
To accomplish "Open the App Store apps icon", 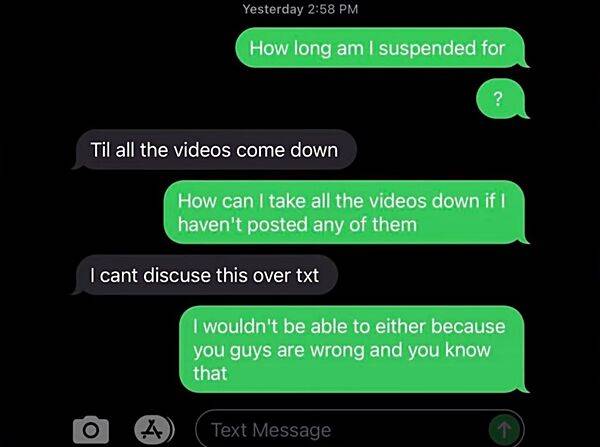I will [151, 428].
